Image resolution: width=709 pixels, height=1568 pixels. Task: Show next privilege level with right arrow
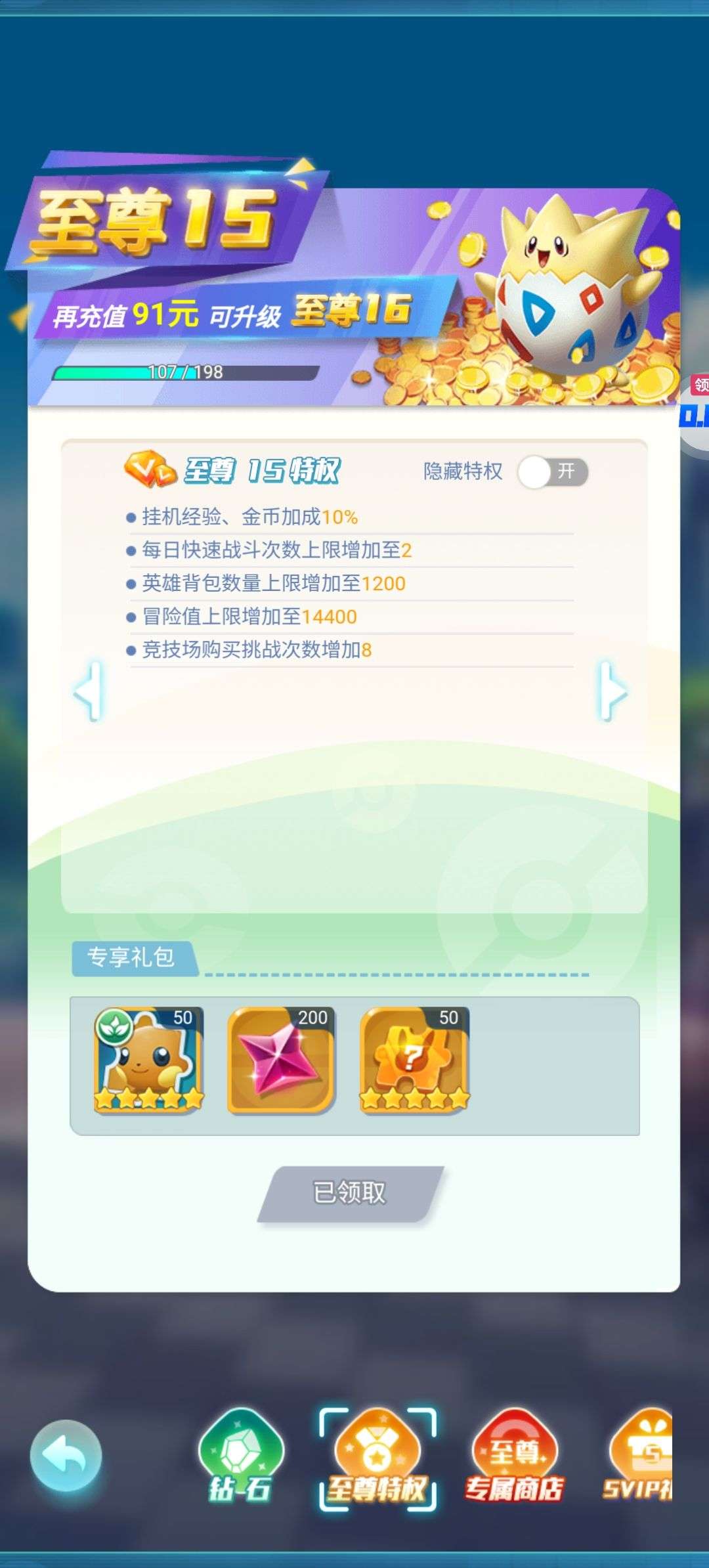tap(611, 691)
